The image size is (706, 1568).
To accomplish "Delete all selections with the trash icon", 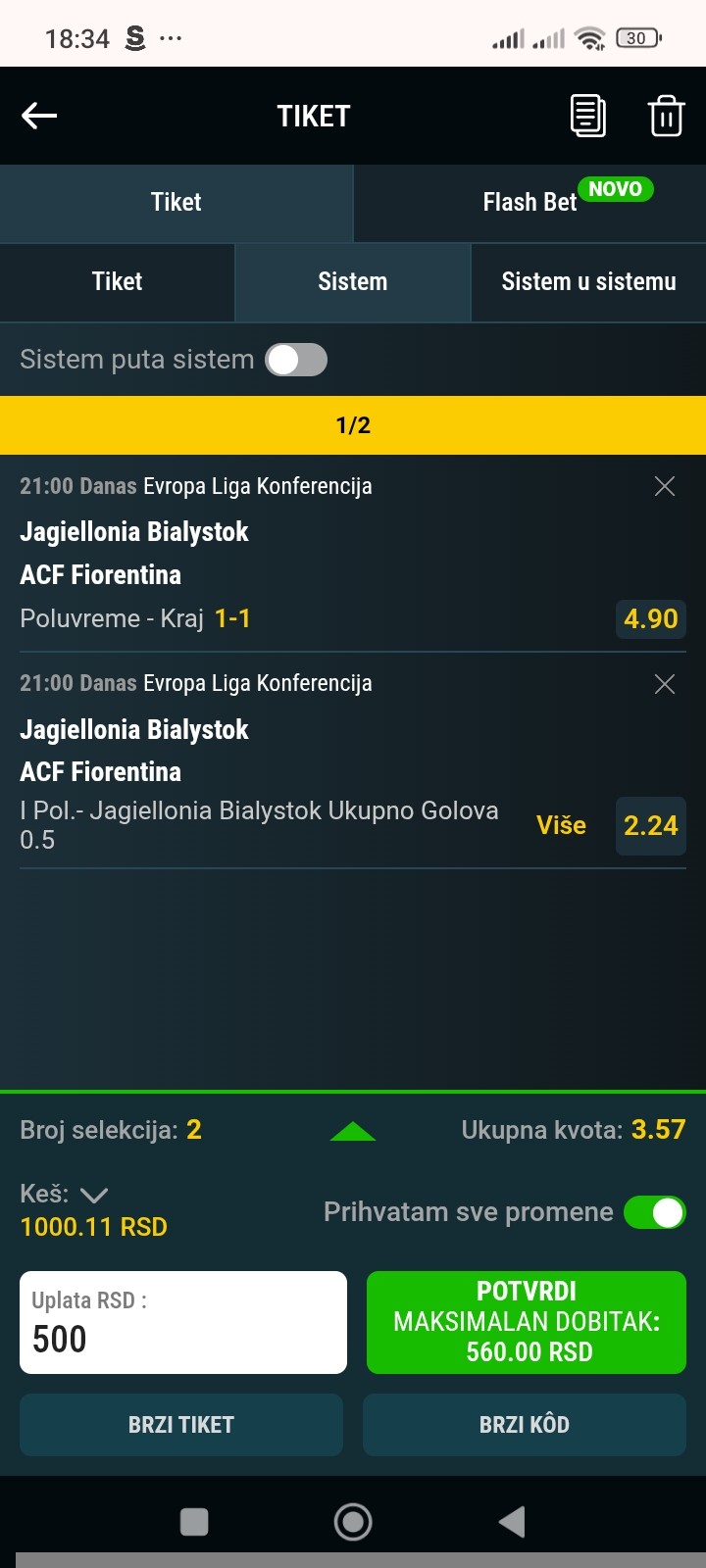I will 666,116.
